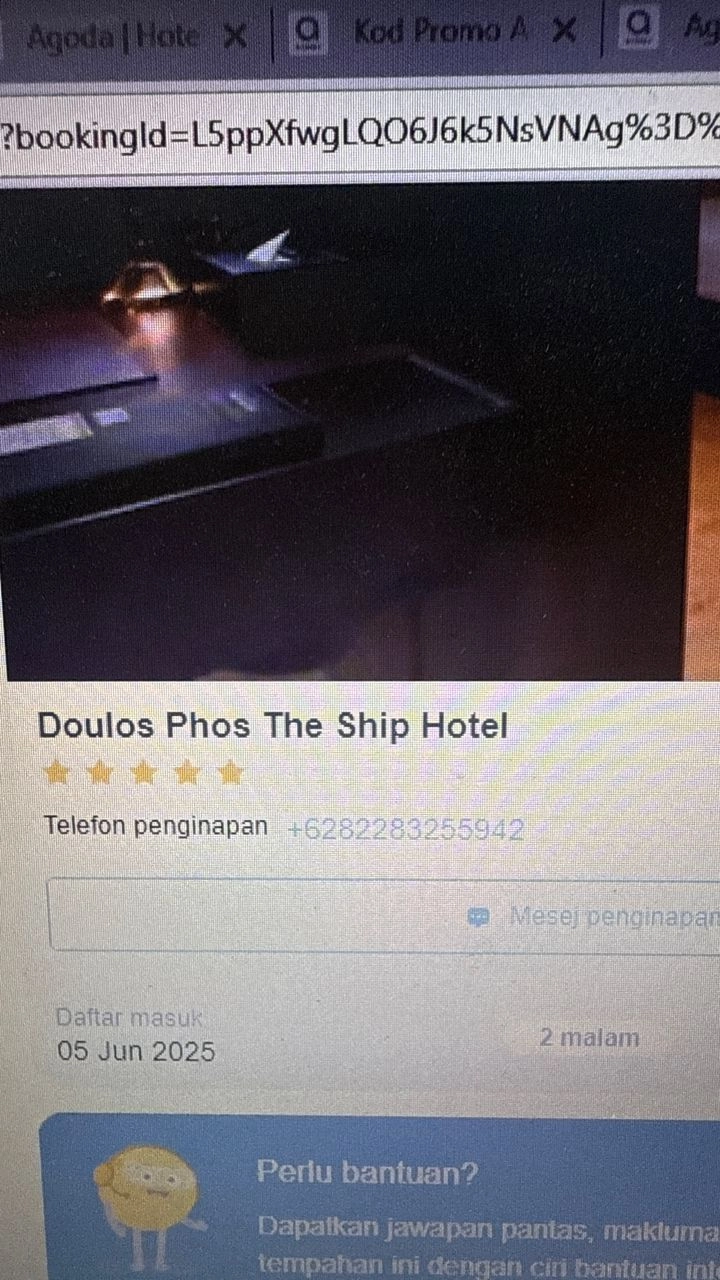Call the property phone number +6282283255942
Viewport: 720px width, 1280px height.
[405, 829]
